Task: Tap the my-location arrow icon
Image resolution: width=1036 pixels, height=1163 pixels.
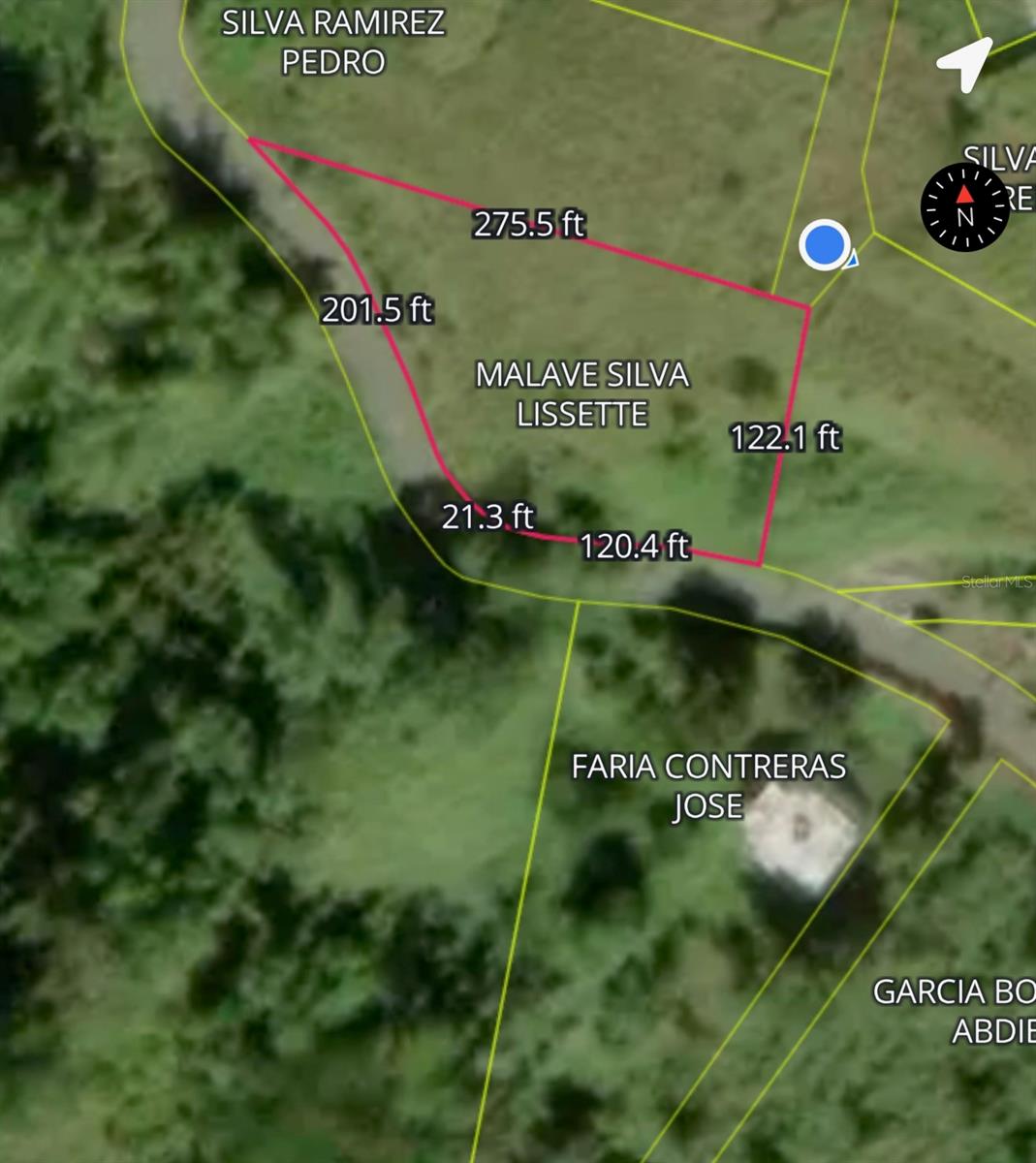Action: [x=965, y=63]
